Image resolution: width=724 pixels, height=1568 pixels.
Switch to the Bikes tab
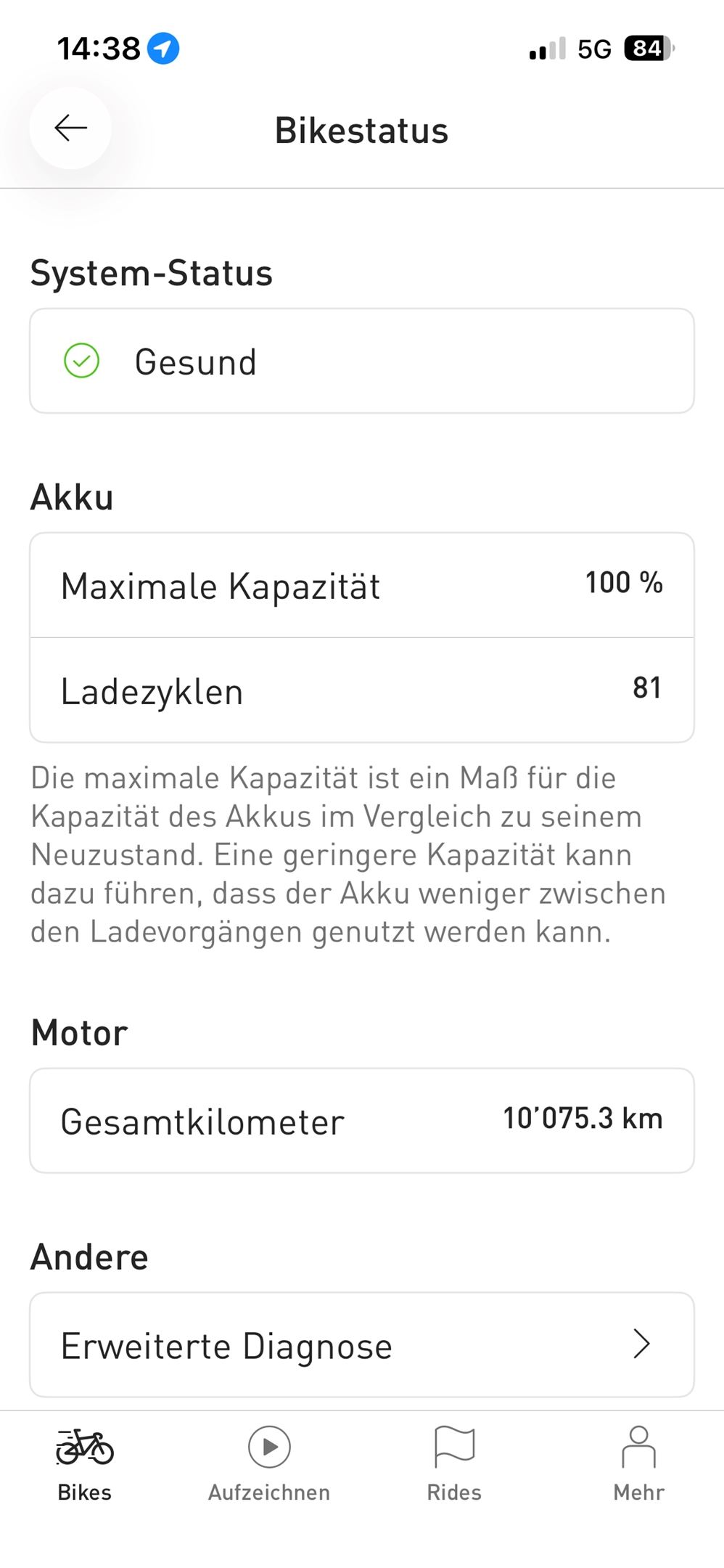[85, 1462]
